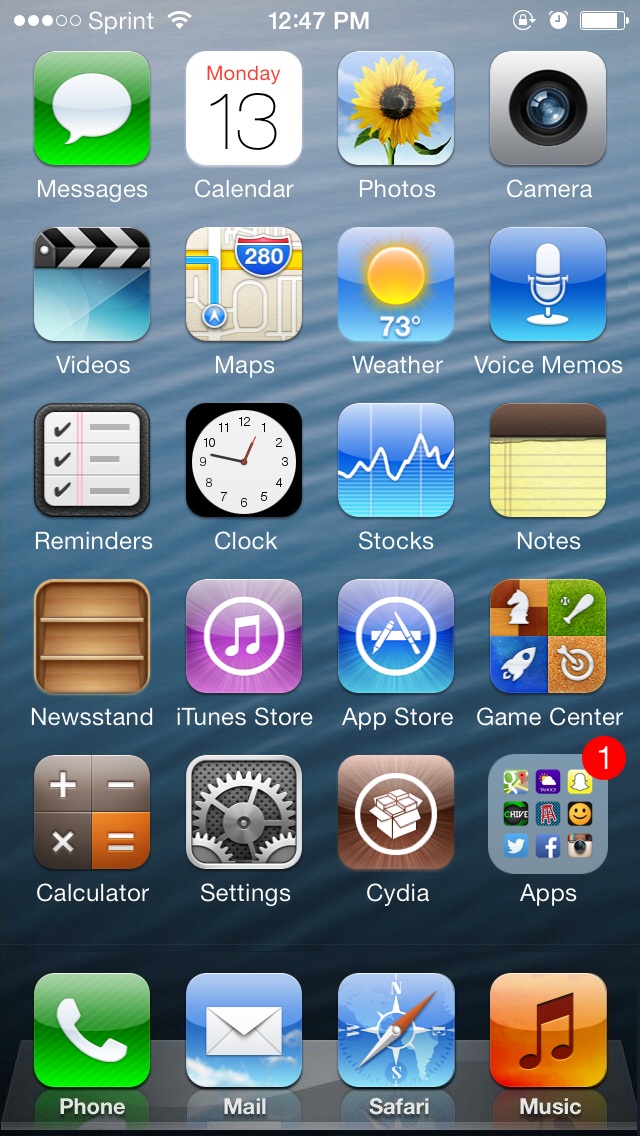Open the Reminders app
The width and height of the screenshot is (640, 1136).
pyautogui.click(x=92, y=461)
